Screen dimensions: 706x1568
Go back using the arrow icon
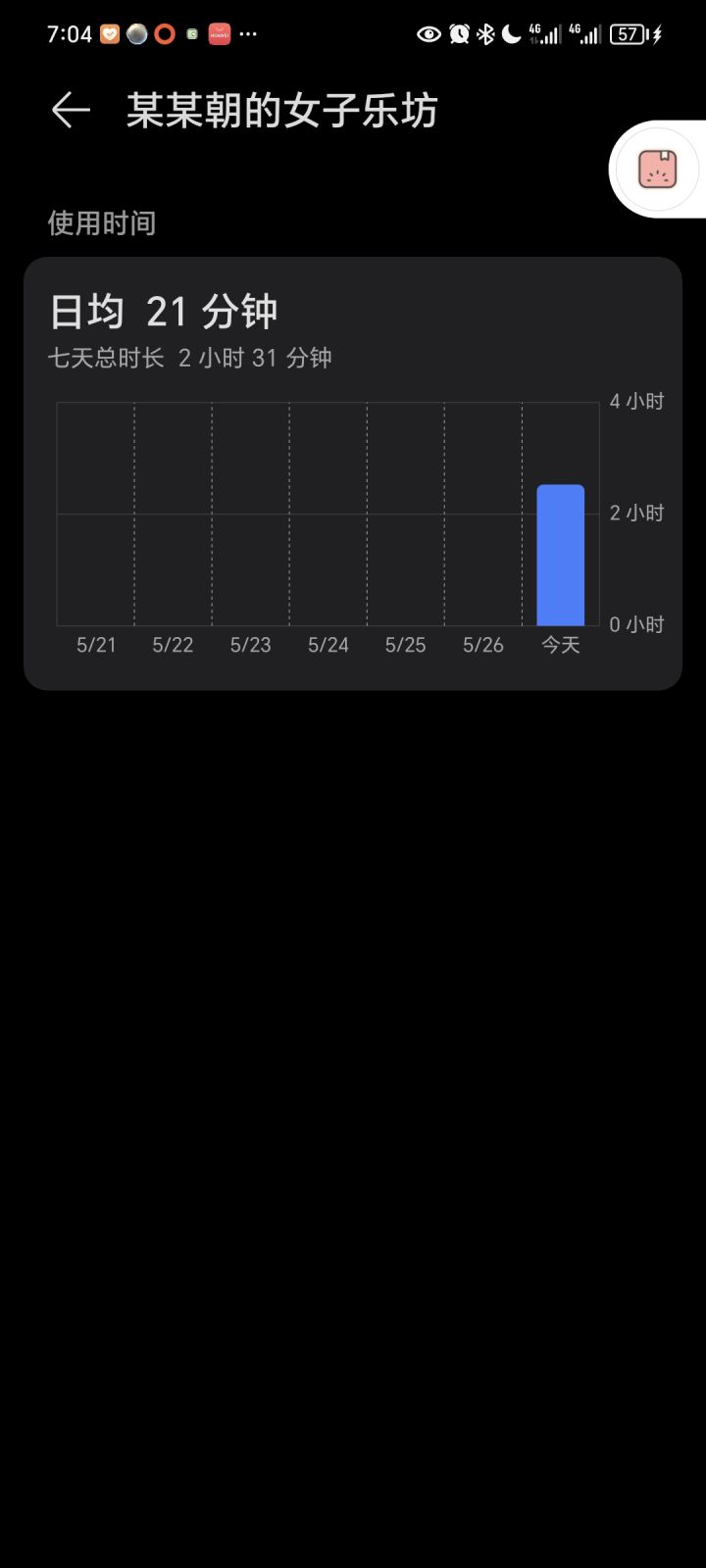coord(71,111)
